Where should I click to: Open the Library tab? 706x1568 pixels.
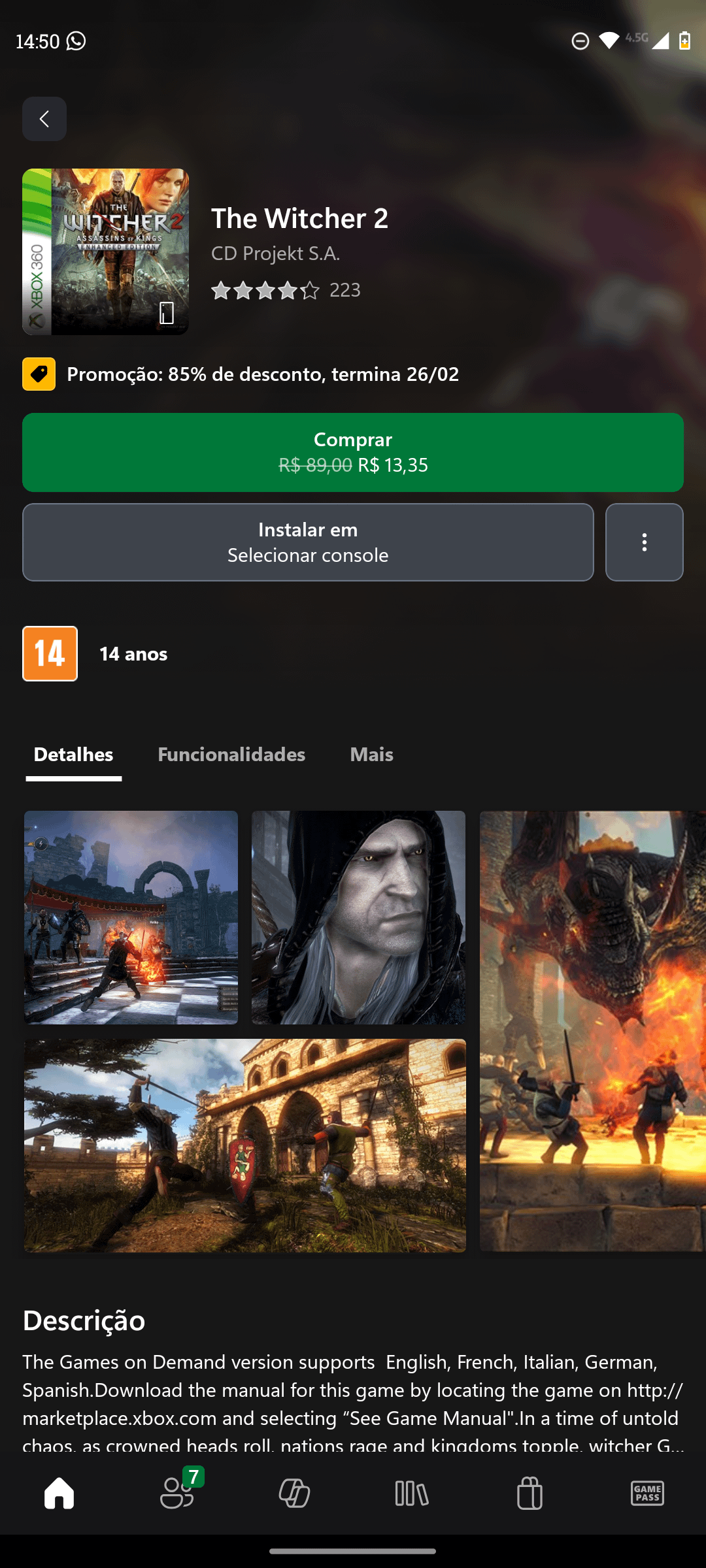[x=412, y=1494]
